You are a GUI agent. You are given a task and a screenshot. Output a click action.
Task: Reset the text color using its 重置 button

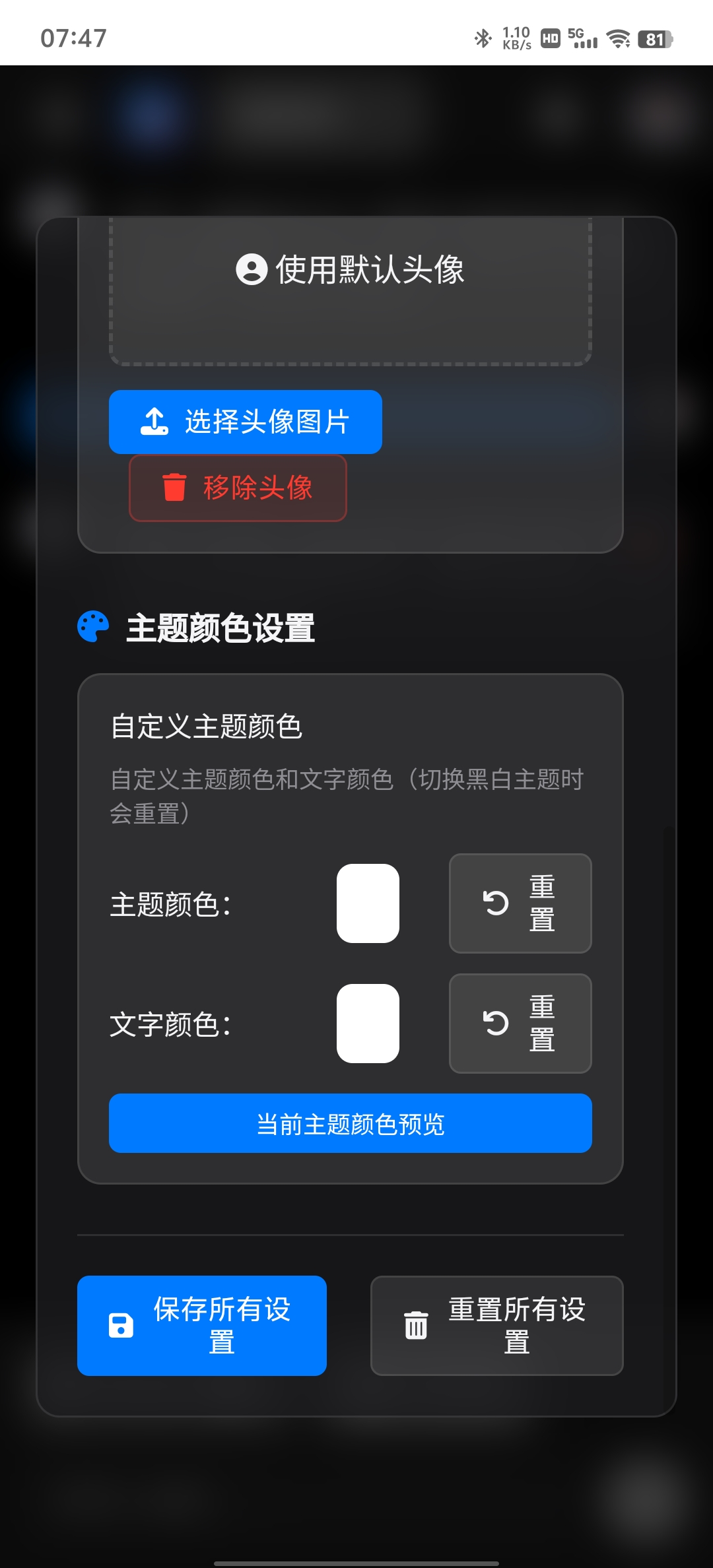(520, 1024)
